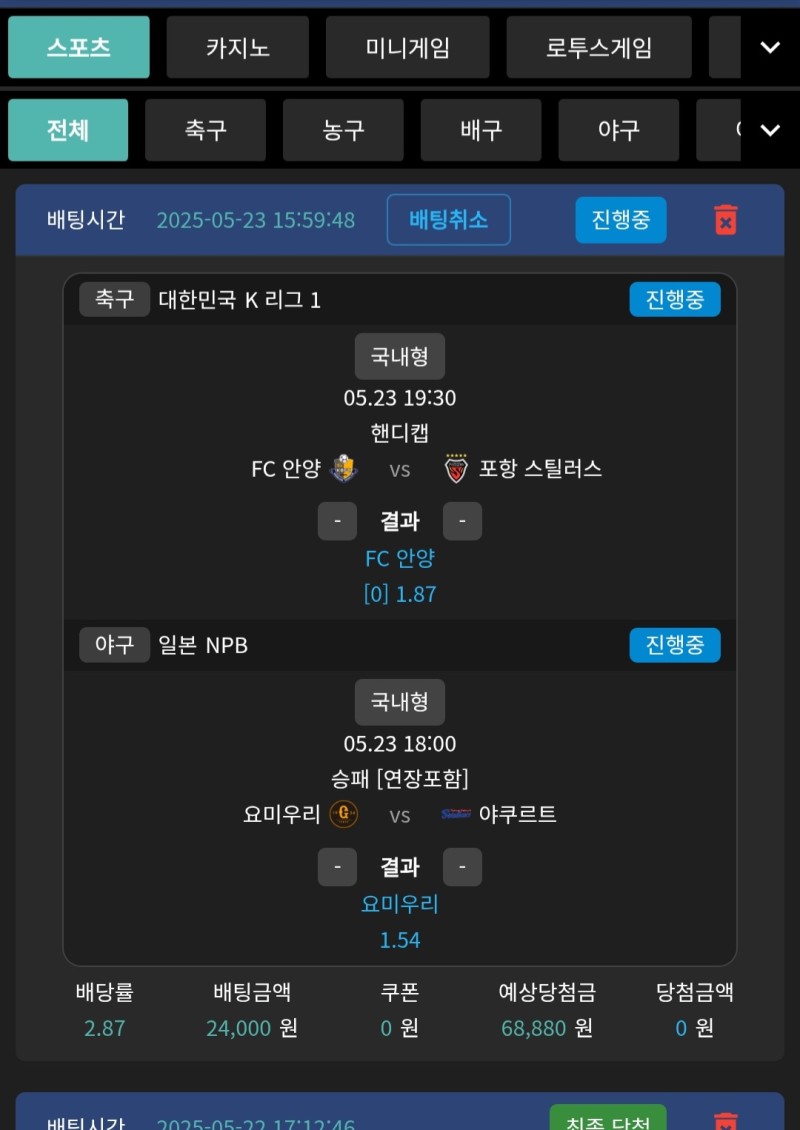The height and width of the screenshot is (1130, 800).
Task: Expand the top game category dropdown
Action: [x=769, y=47]
